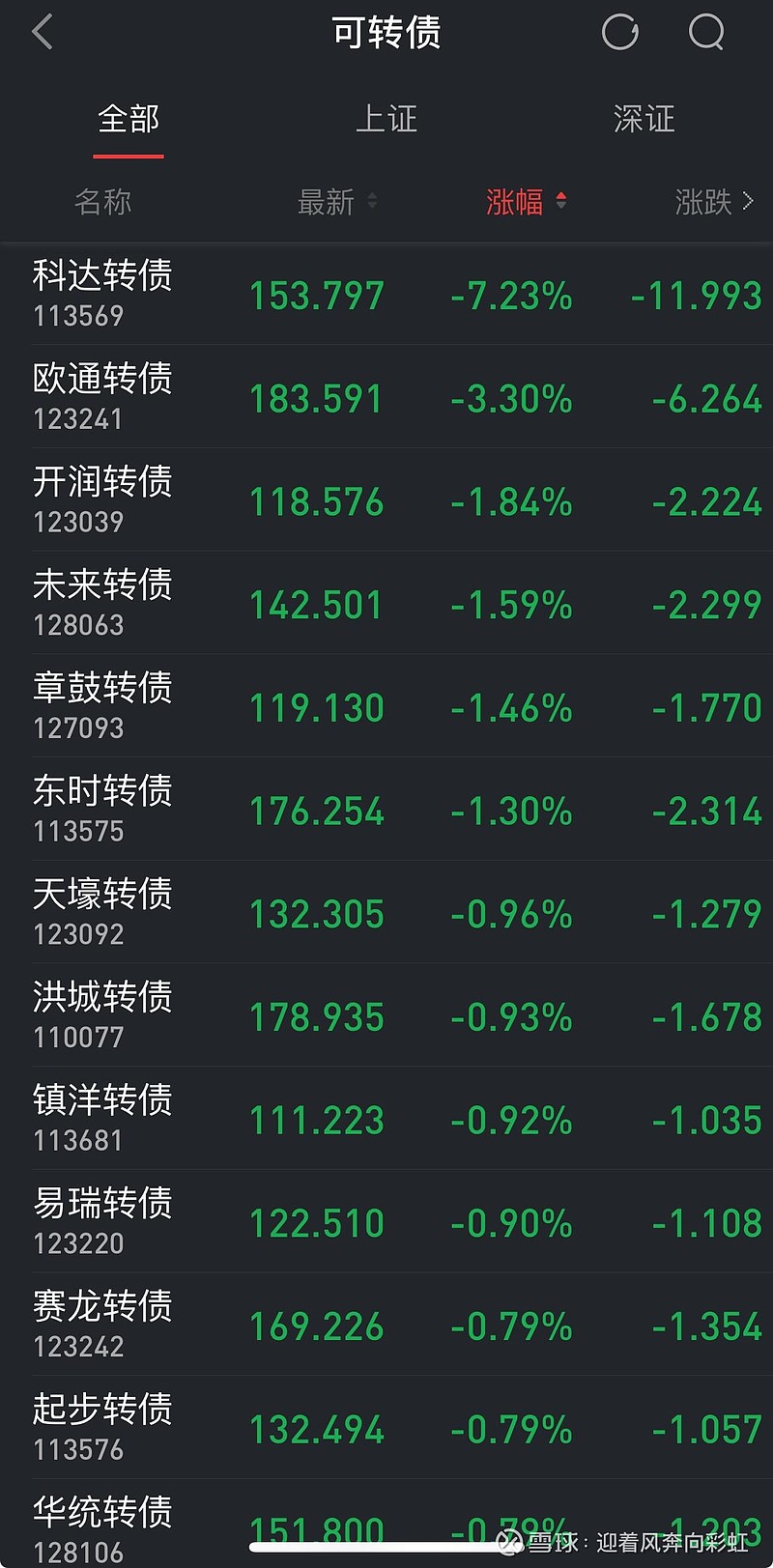Click the back arrow to return

point(43,32)
